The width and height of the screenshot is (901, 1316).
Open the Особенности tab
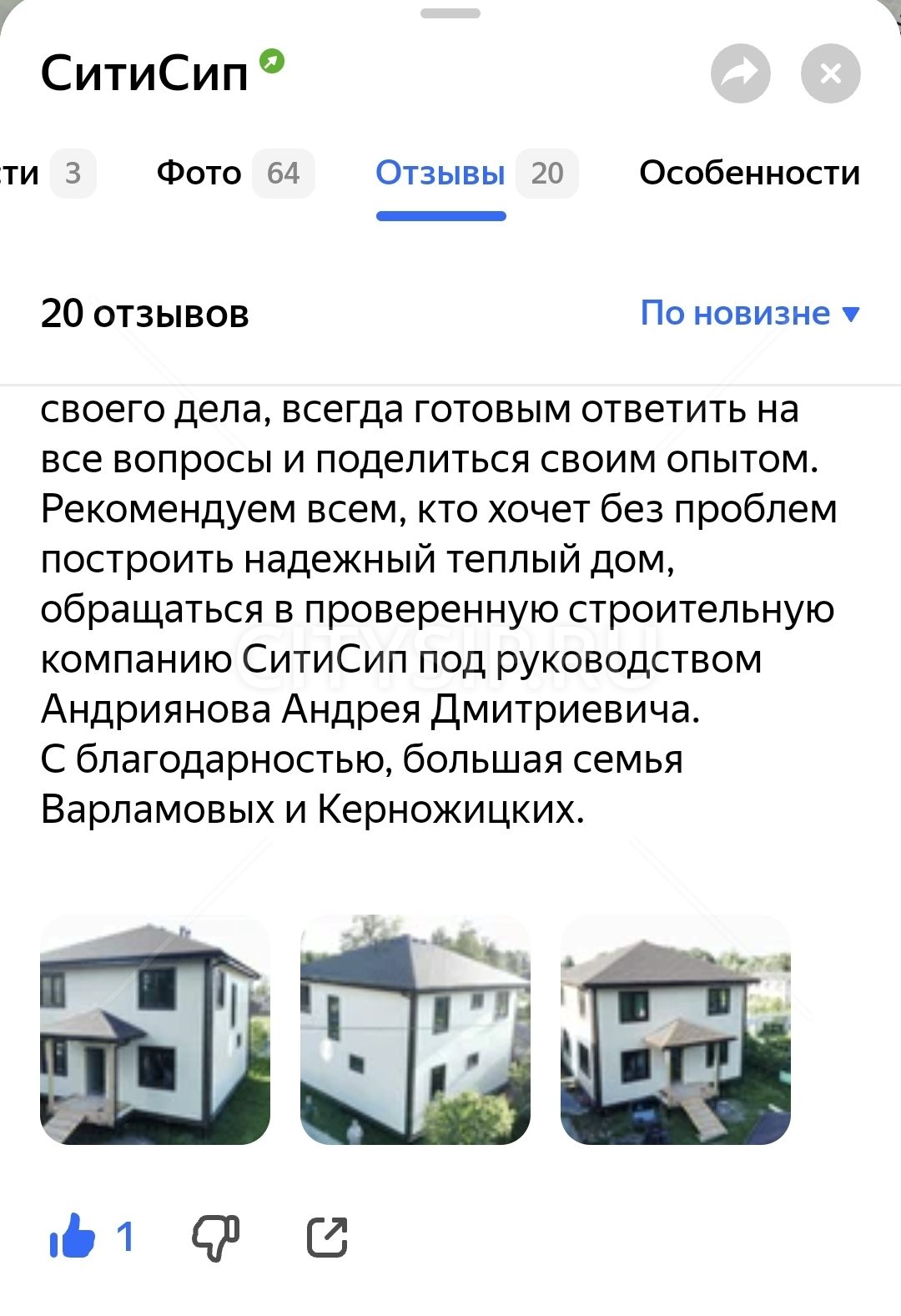749,174
